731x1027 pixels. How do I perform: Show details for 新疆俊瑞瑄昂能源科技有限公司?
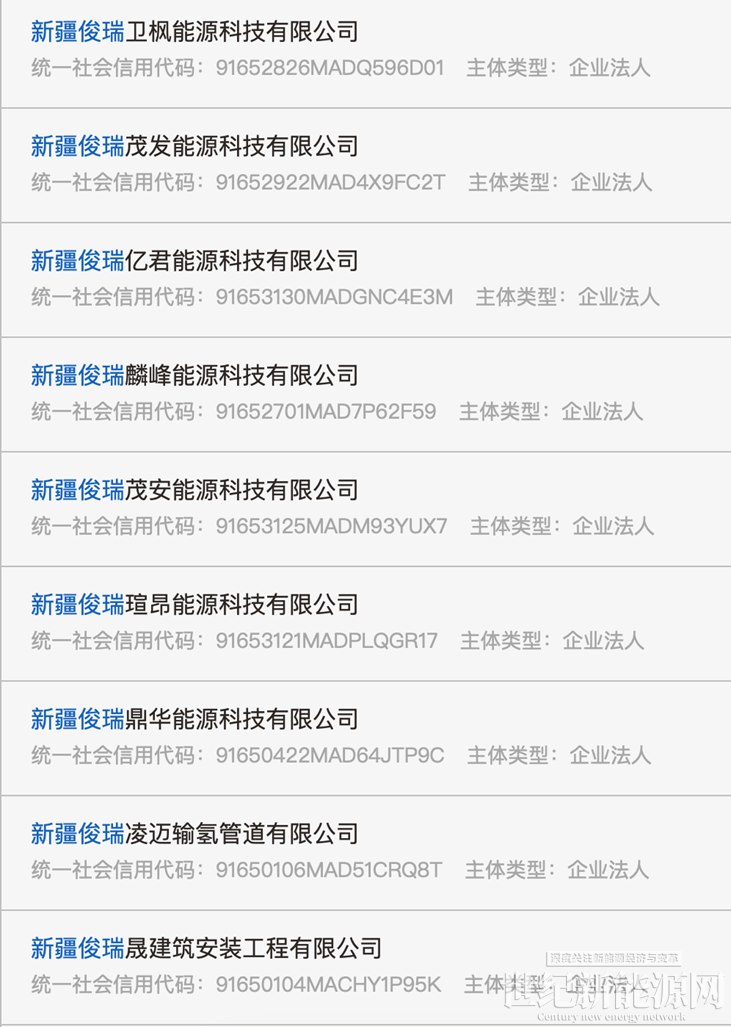[195, 605]
